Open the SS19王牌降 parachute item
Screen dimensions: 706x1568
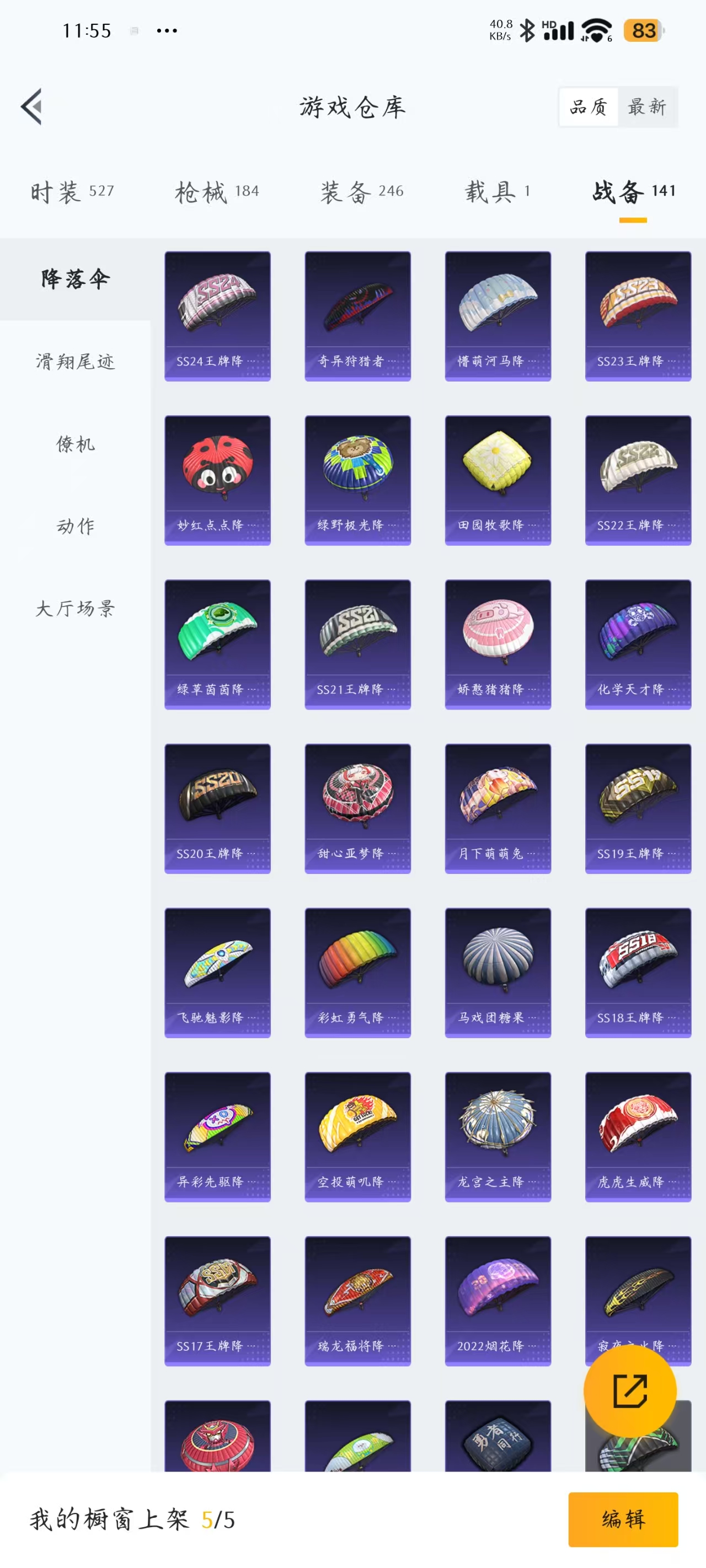click(x=638, y=808)
